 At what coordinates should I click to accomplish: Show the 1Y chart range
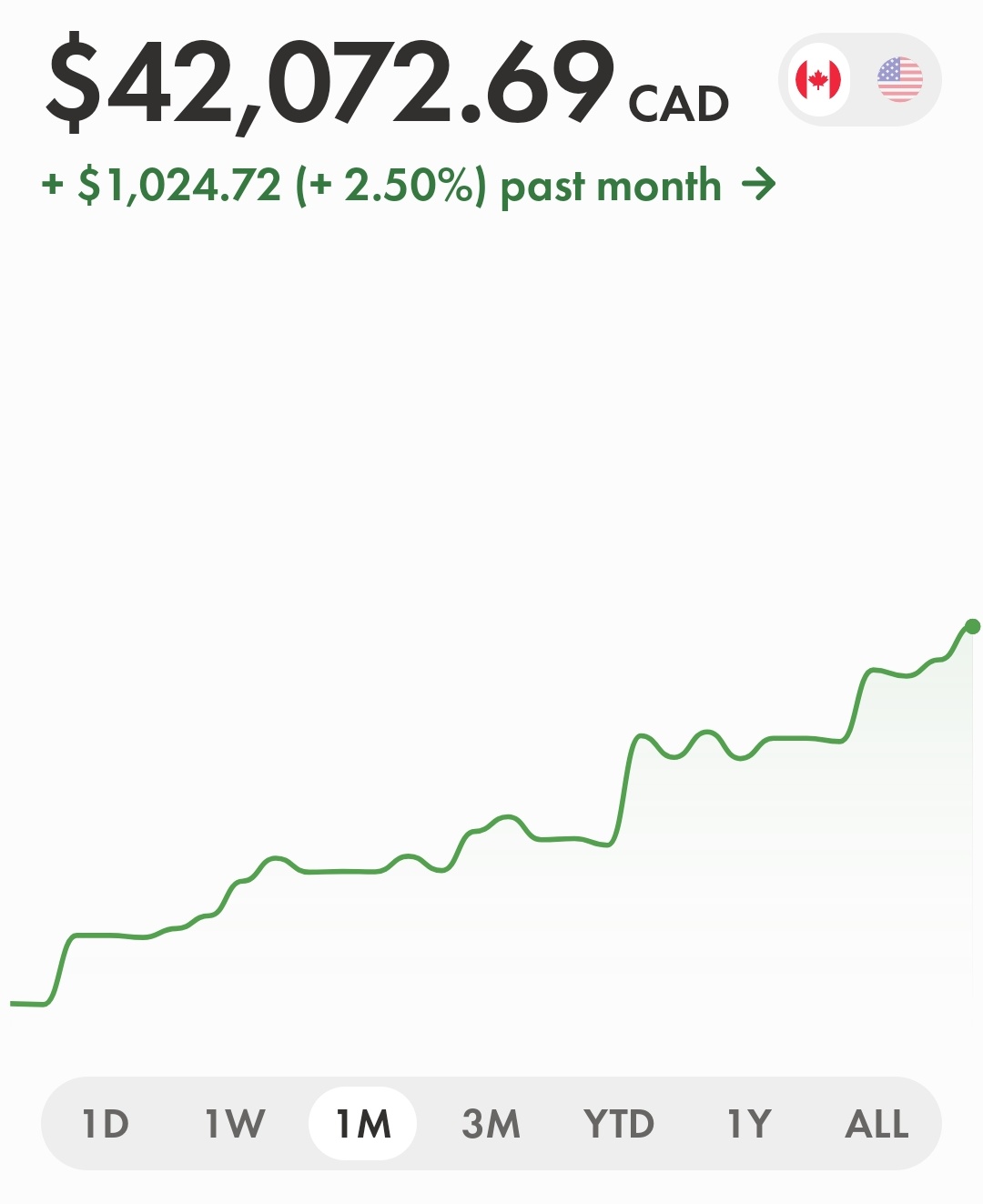pos(749,1124)
